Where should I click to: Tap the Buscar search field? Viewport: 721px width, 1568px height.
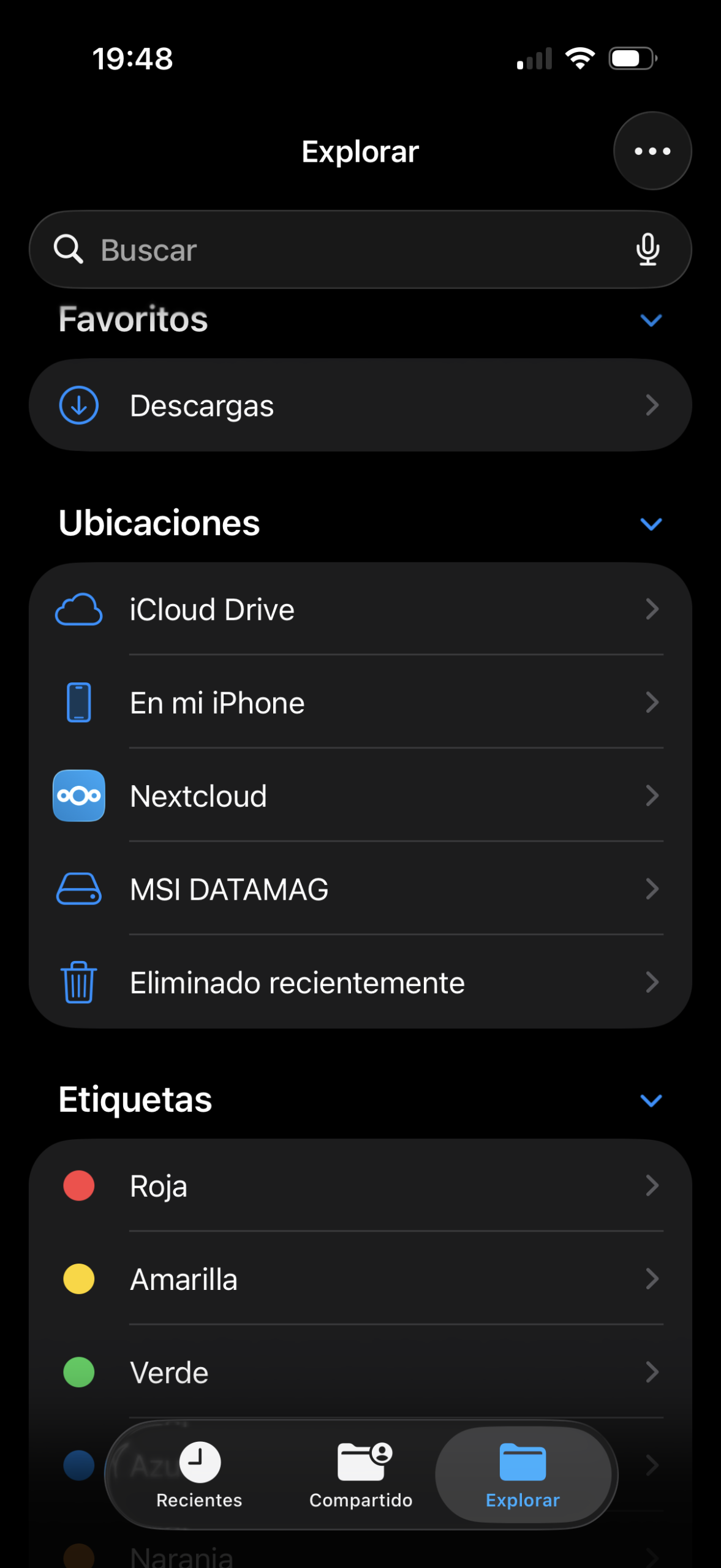343,250
